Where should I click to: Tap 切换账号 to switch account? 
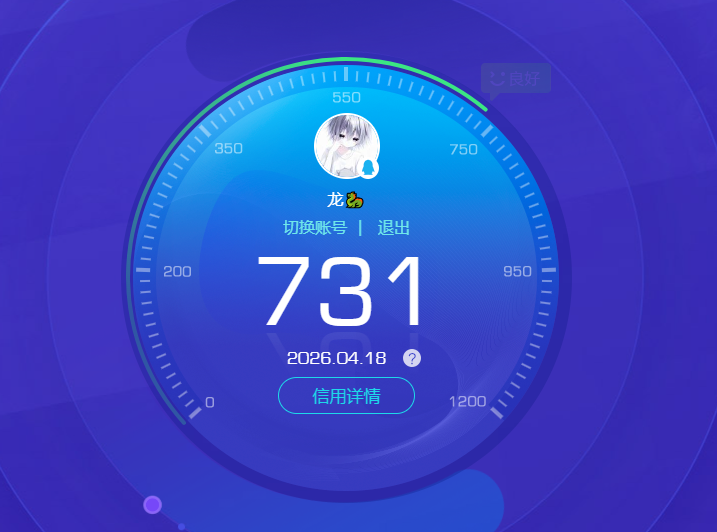(x=315, y=228)
